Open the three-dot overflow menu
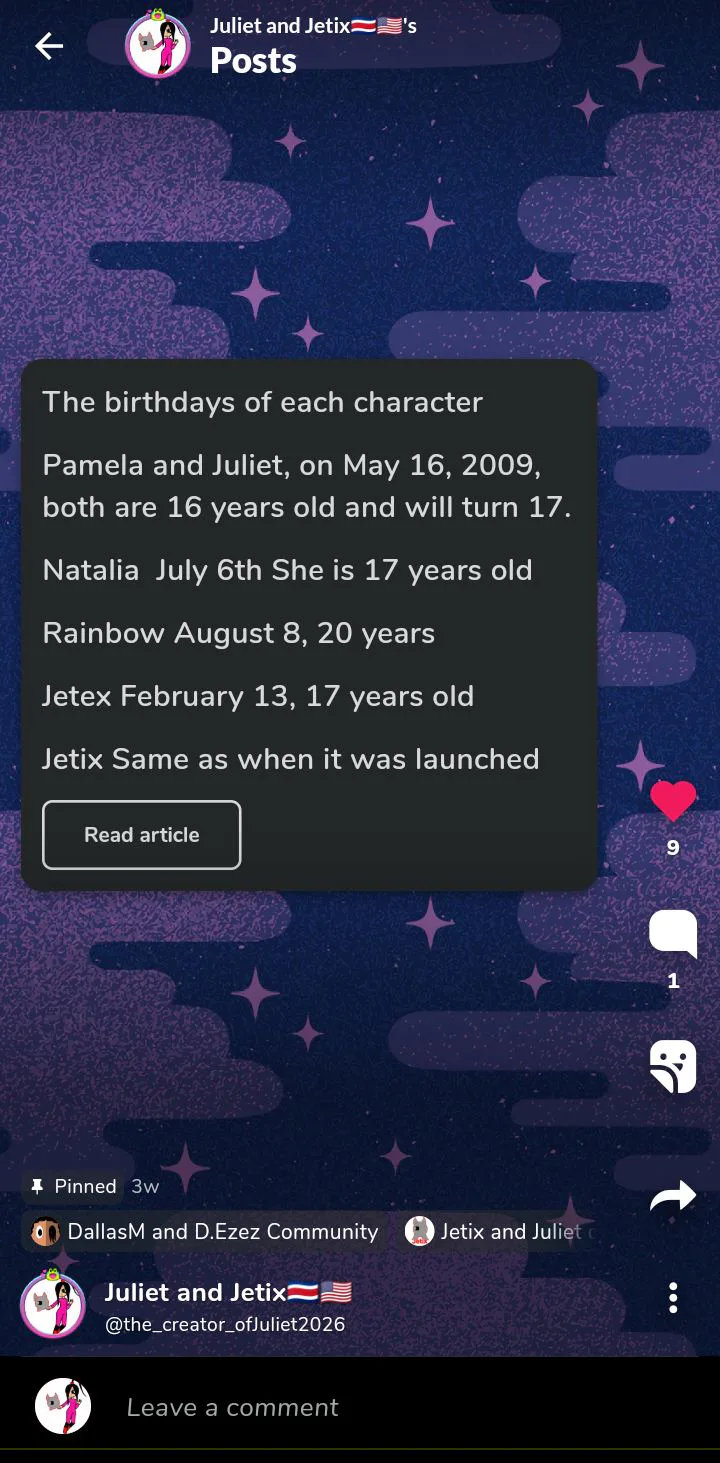The height and width of the screenshot is (1463, 720). pos(673,1298)
